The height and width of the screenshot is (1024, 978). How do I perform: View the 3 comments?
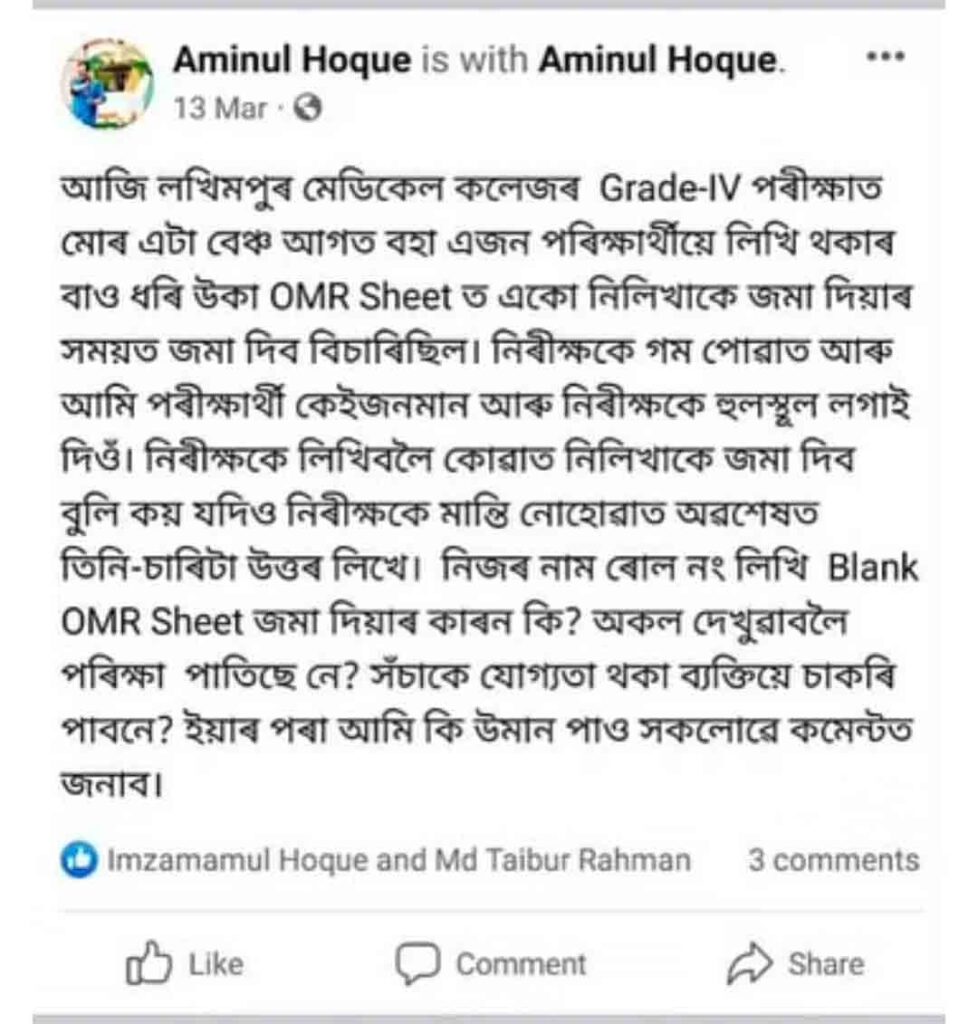coord(833,860)
